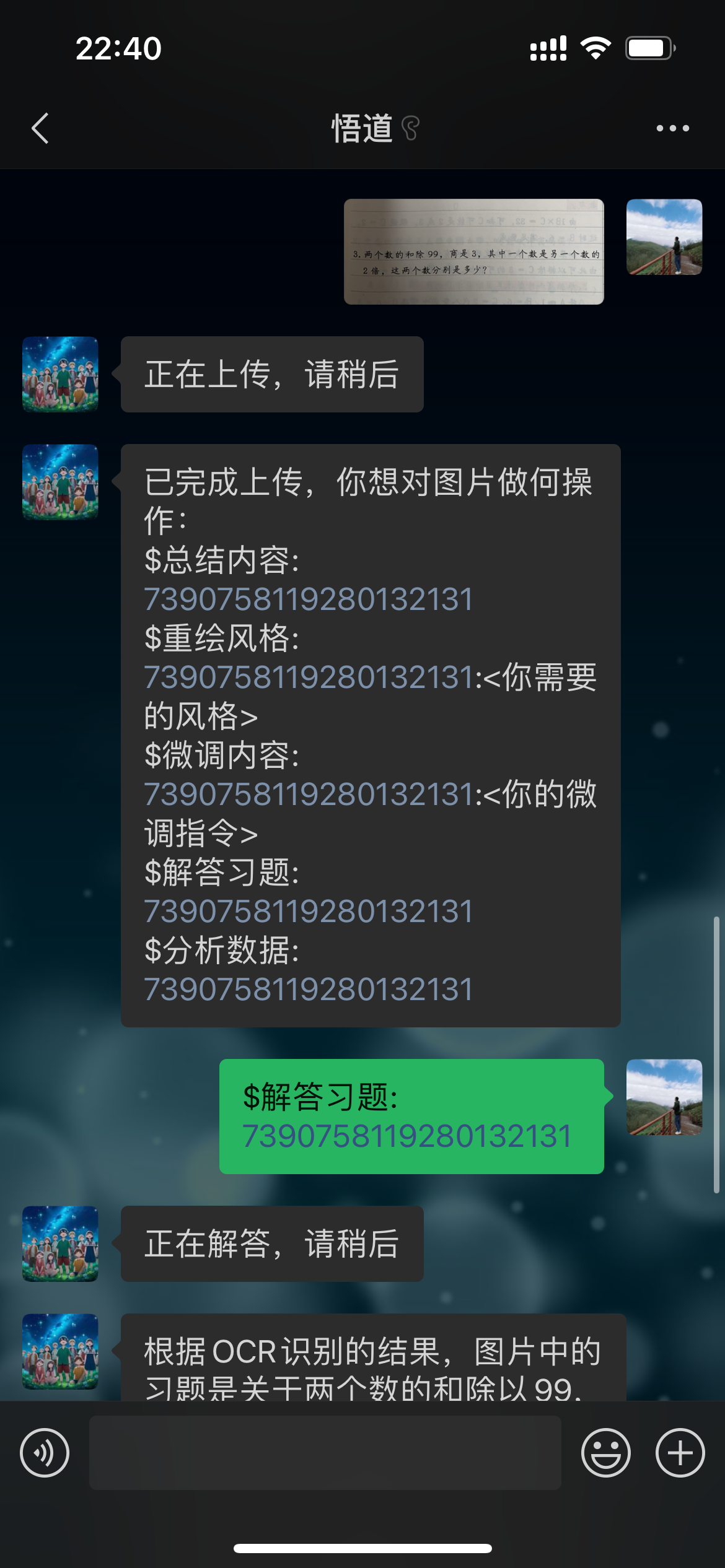Open the emoji picker
Screen dimensions: 725x1568
[x=605, y=1453]
